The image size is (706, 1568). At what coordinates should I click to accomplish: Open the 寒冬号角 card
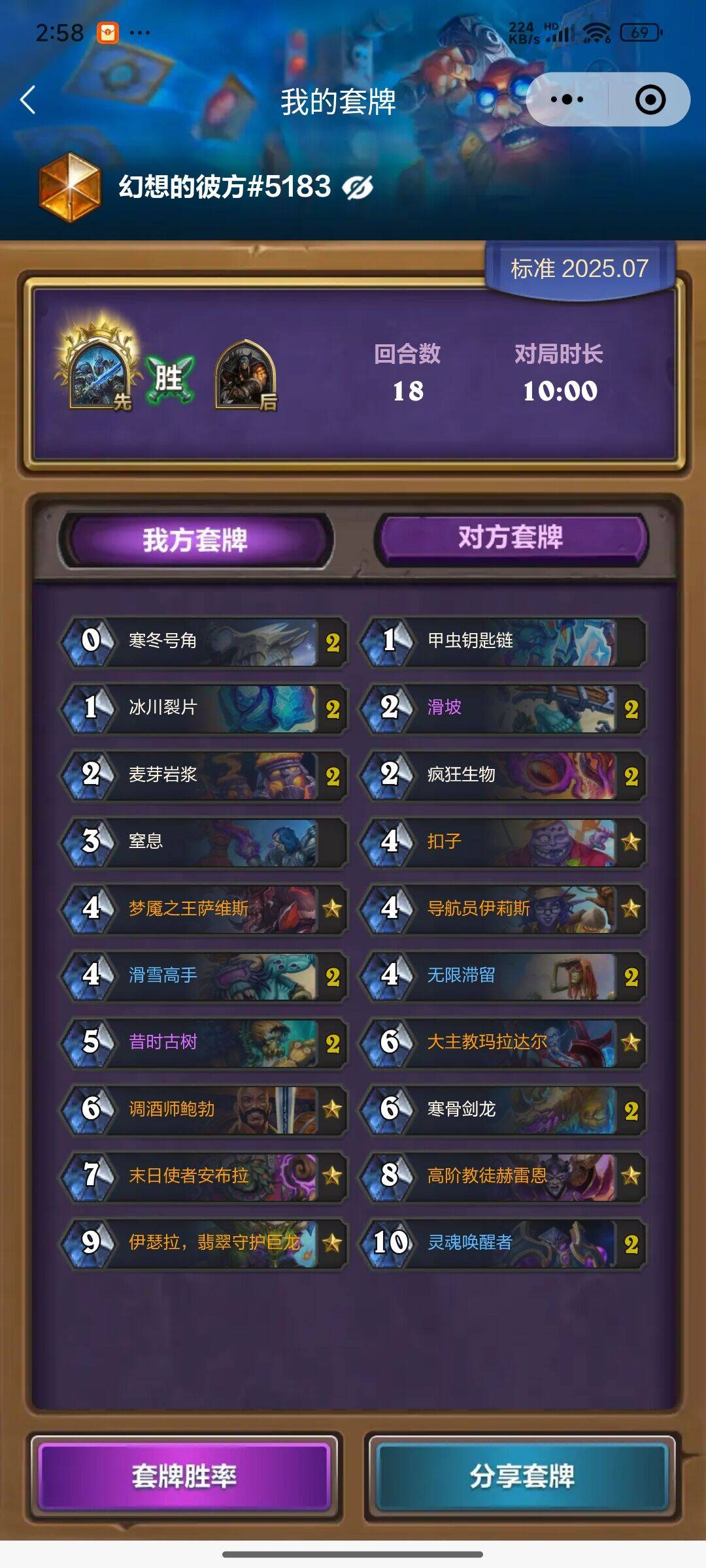click(x=203, y=642)
